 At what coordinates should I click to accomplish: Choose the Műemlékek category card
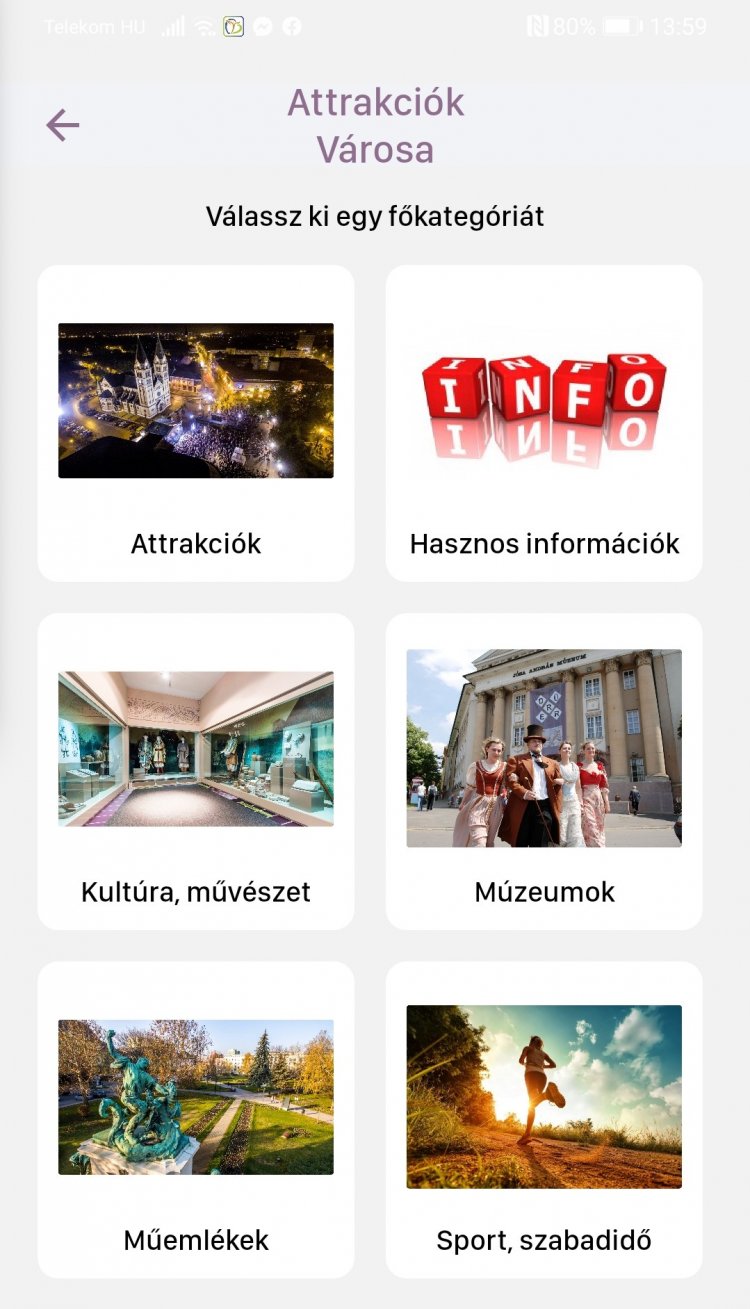click(196, 1119)
